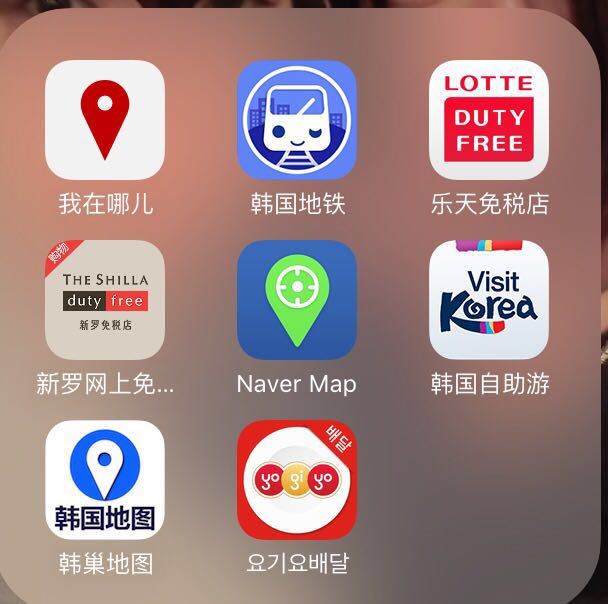
Task: Launch the Naver Map app
Action: (297, 300)
